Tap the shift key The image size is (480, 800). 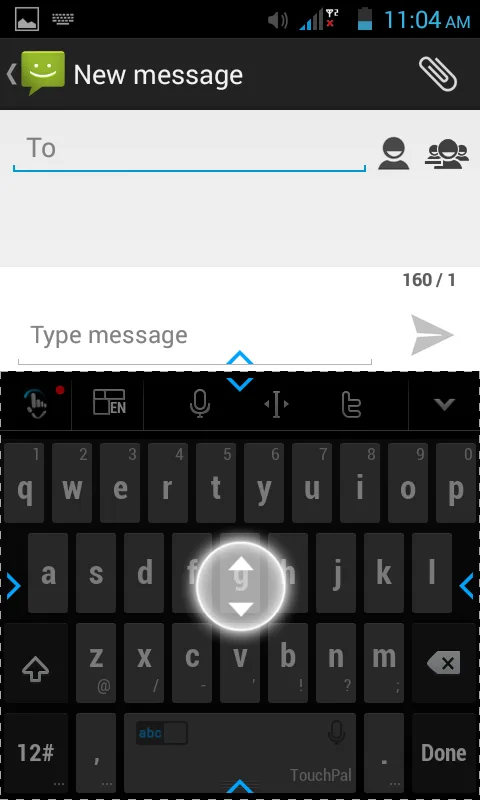tap(36, 663)
